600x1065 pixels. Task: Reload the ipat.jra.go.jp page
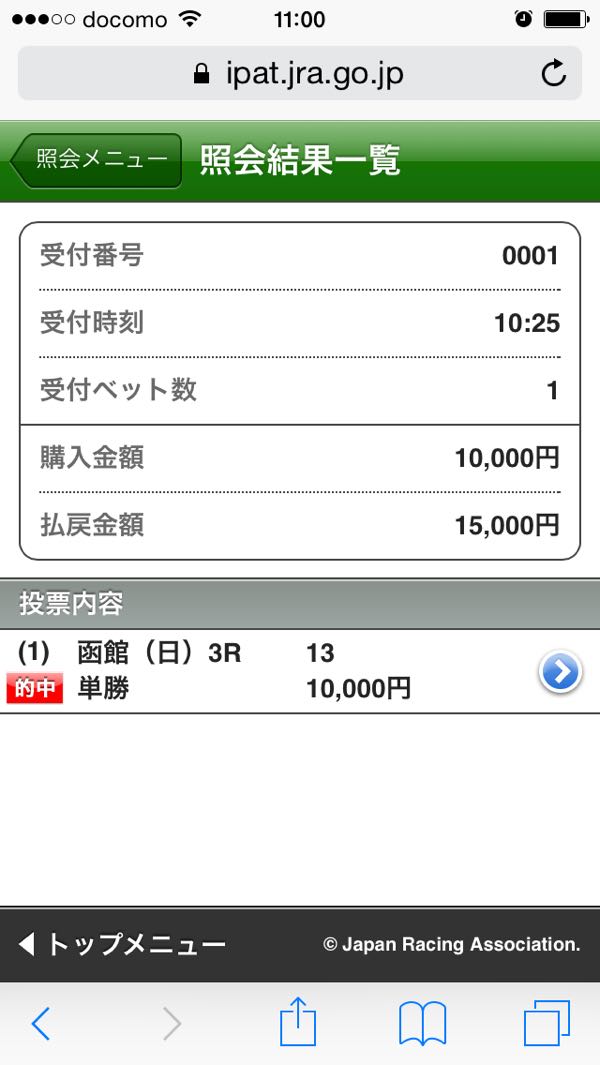tap(552, 73)
